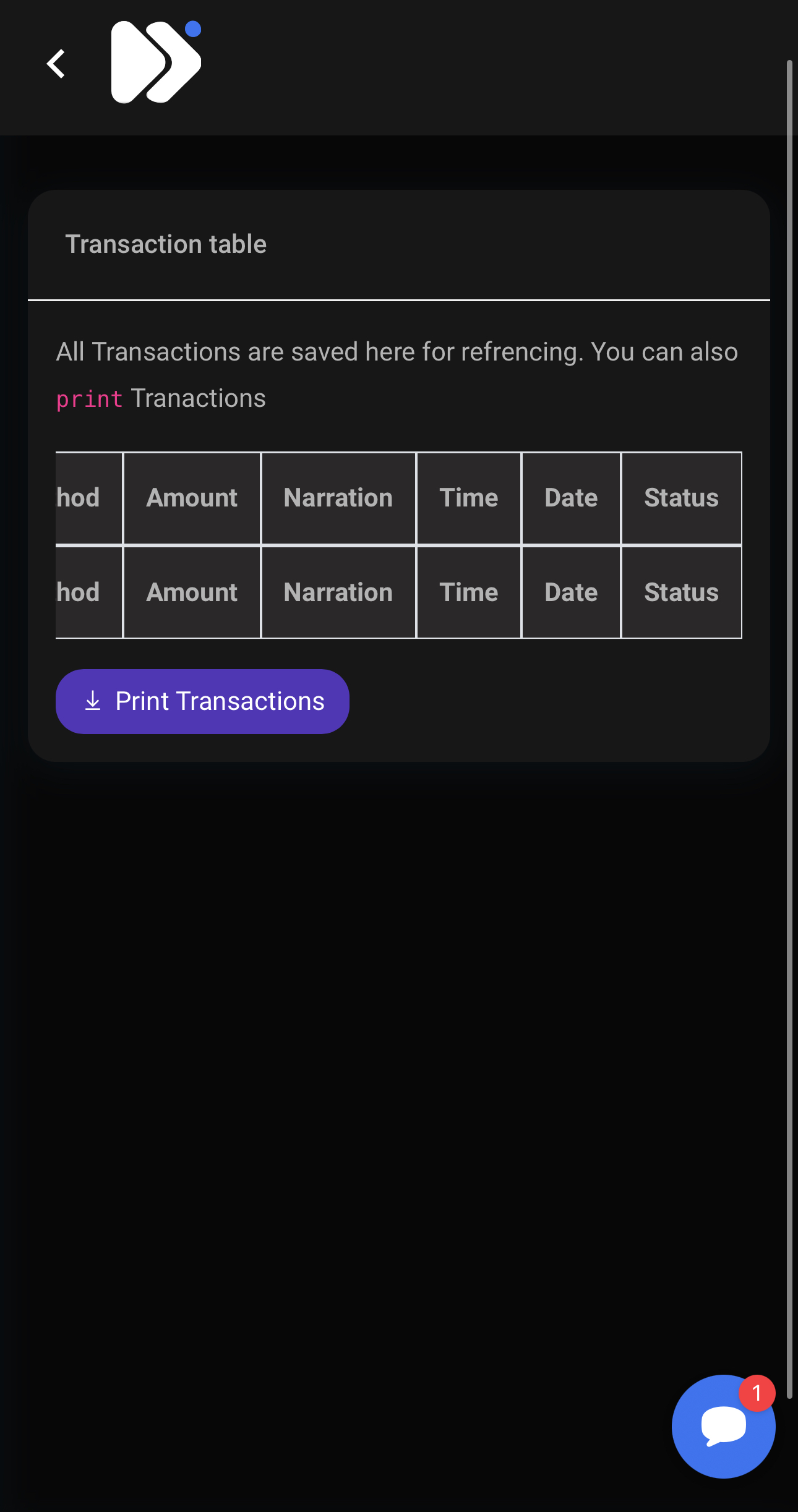Tap the Print Transactions button

tap(202, 701)
